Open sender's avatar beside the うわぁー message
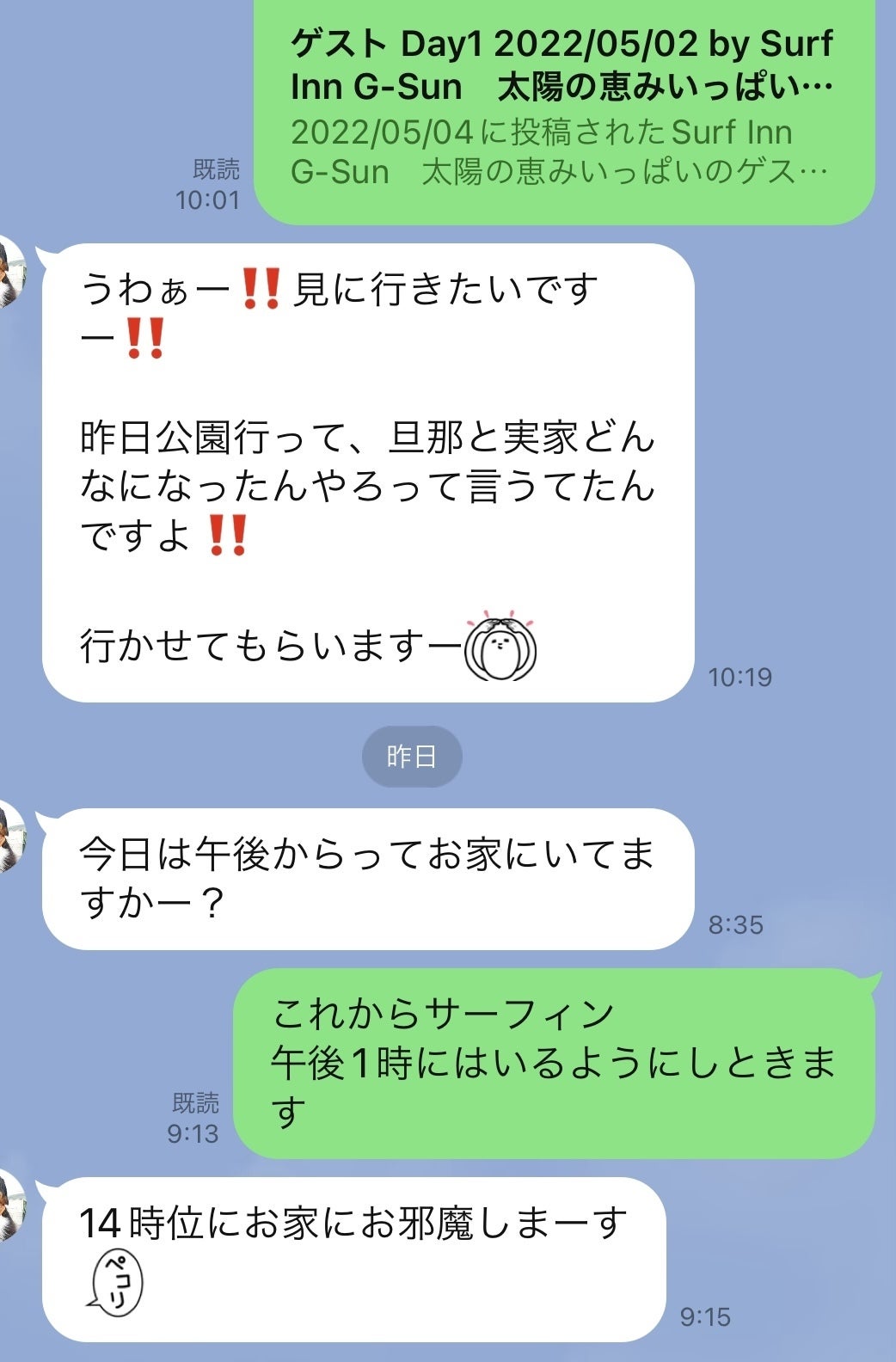896x1362 pixels. point(10,273)
